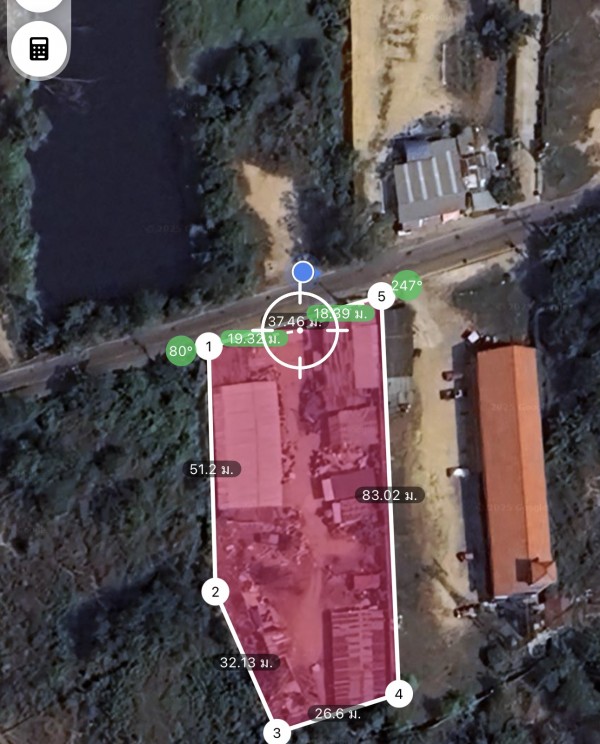
Task: Tap the blue point handle
Action: point(303,271)
